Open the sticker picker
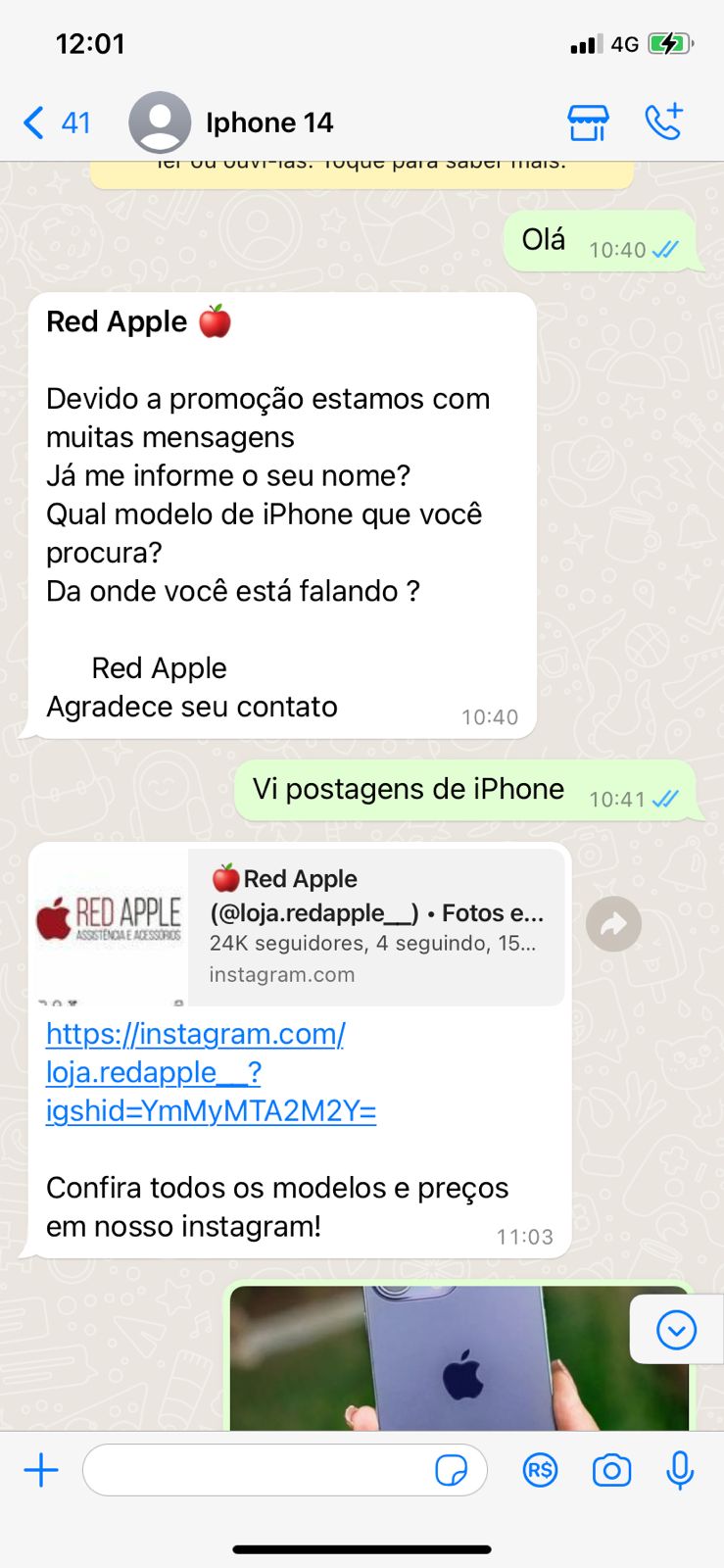The height and width of the screenshot is (1568, 724). tap(451, 1470)
